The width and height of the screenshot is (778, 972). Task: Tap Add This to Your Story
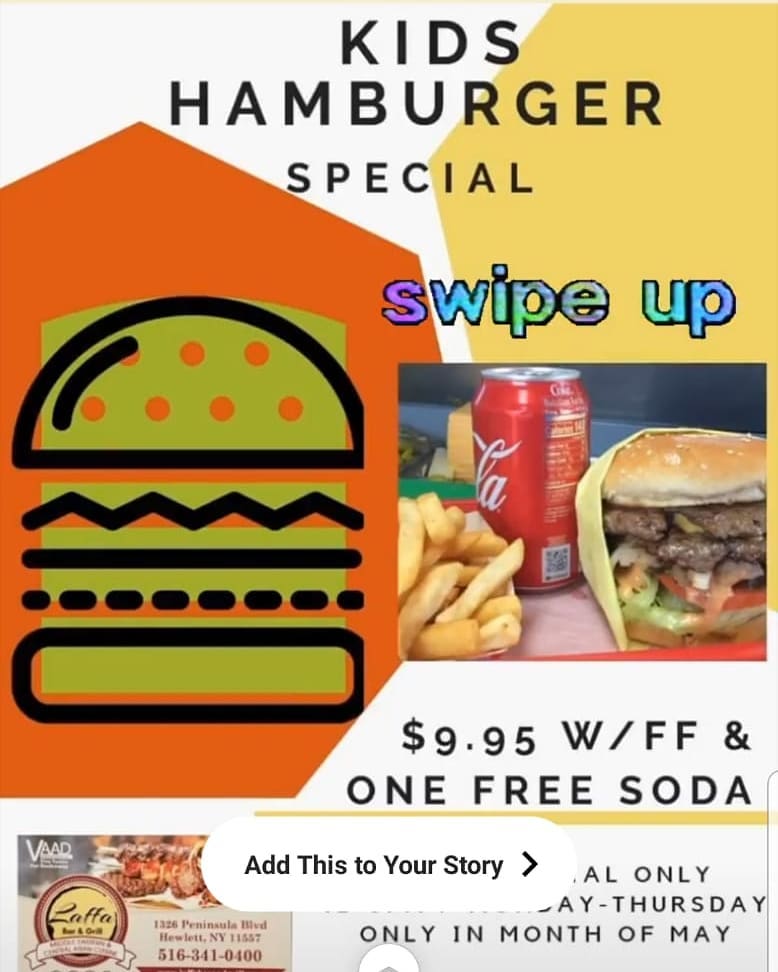(x=390, y=865)
